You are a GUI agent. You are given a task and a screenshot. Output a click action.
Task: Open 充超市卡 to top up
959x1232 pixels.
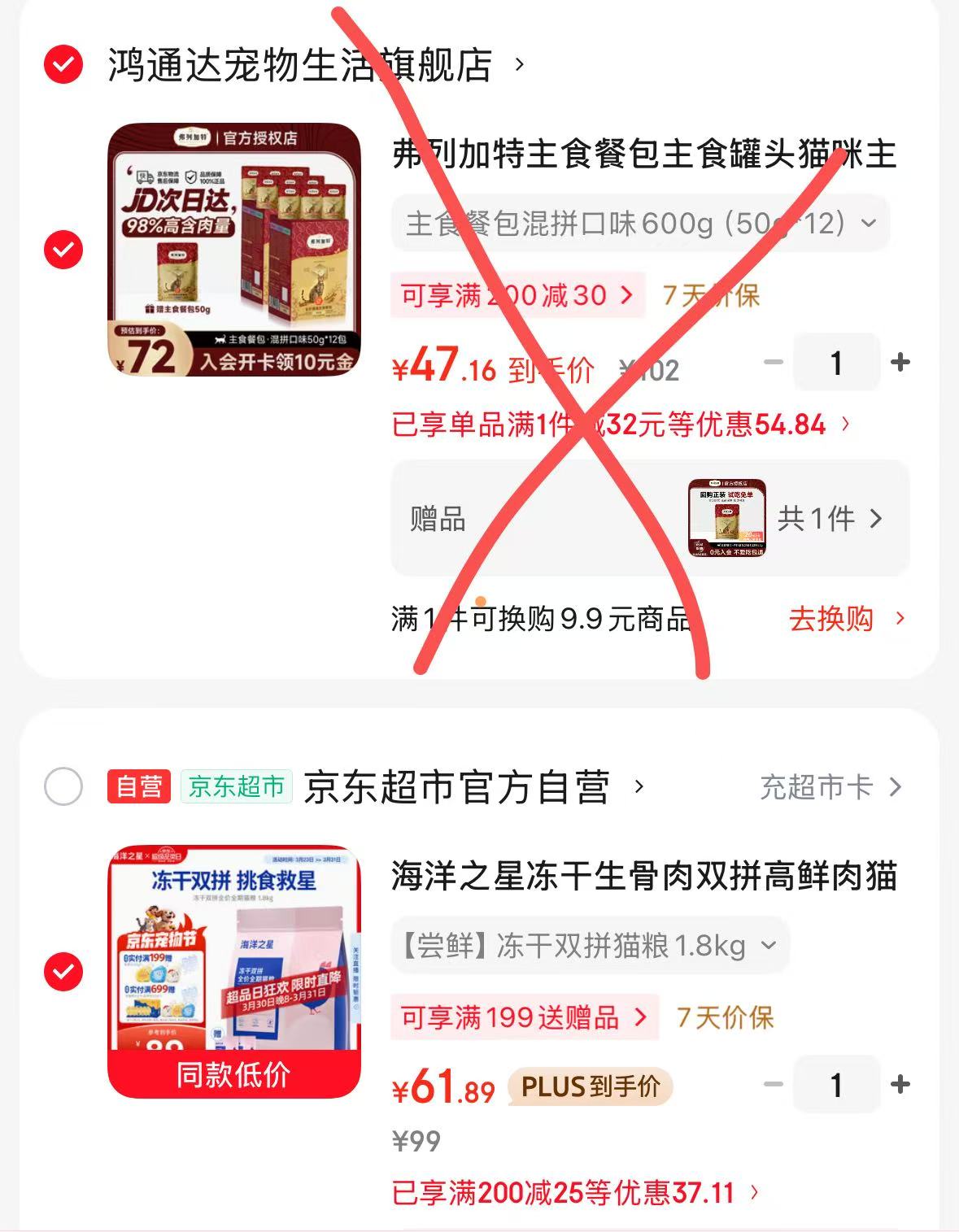point(830,787)
